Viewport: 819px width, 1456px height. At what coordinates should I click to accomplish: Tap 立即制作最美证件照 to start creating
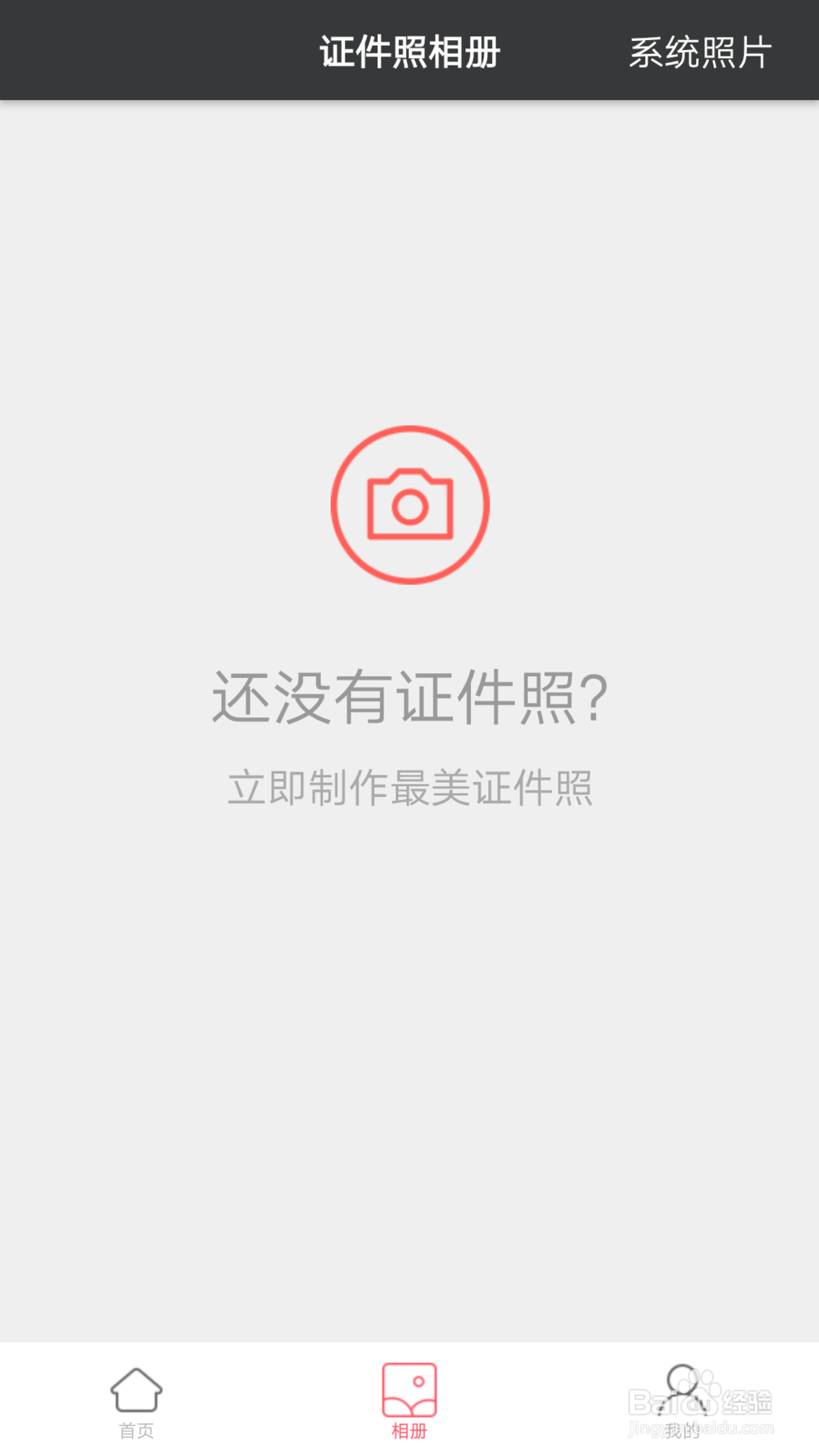[409, 788]
